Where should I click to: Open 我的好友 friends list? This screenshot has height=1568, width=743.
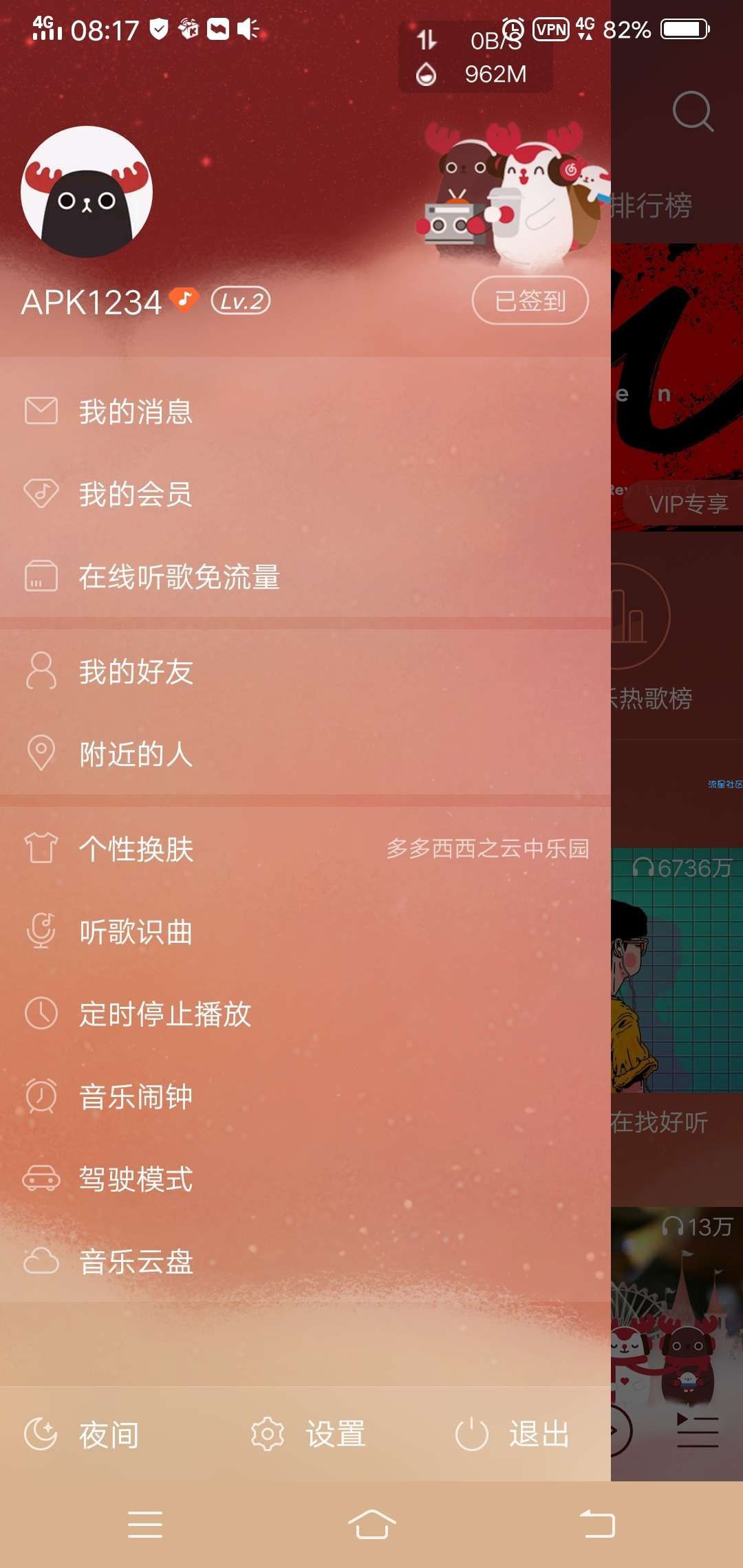tap(136, 672)
